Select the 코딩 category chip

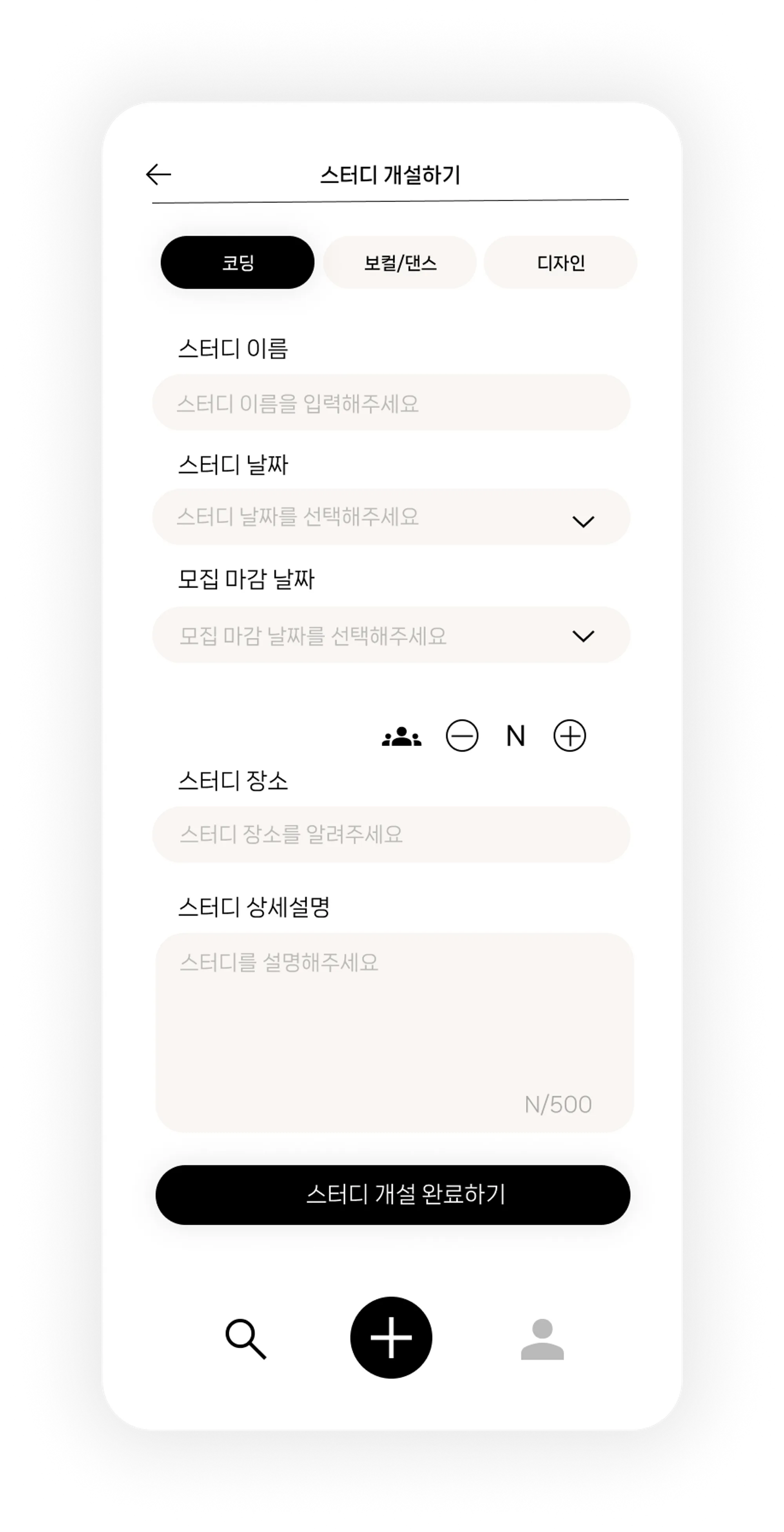237,262
